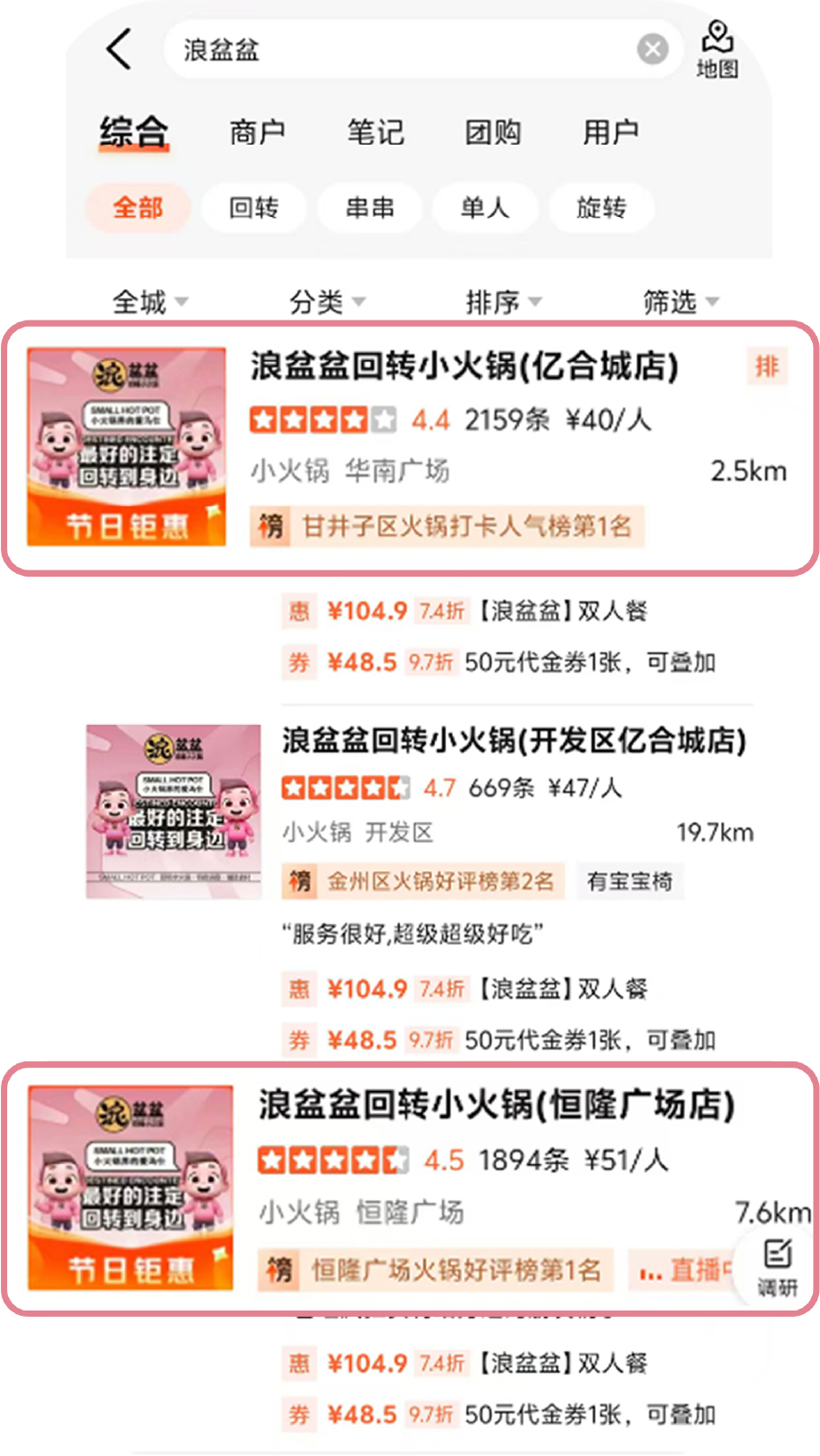Open 浪盆盆回转小火锅(亿合城店) listing
The image size is (820, 1456).
(464, 367)
